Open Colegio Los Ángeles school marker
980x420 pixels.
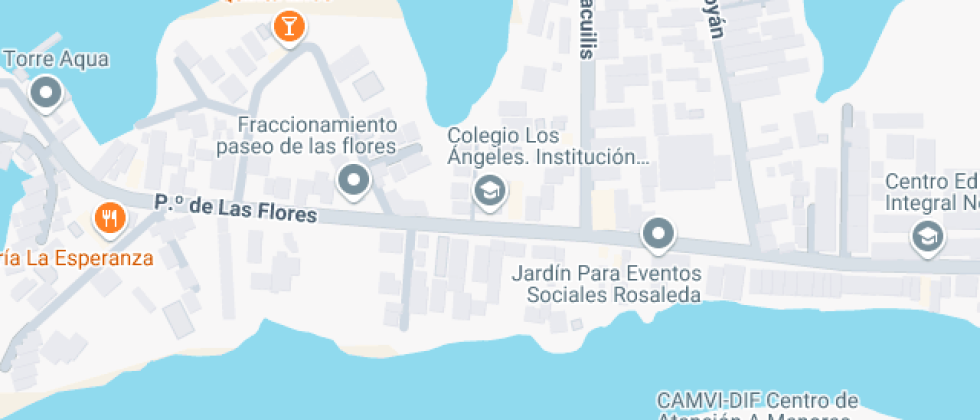coord(489,190)
